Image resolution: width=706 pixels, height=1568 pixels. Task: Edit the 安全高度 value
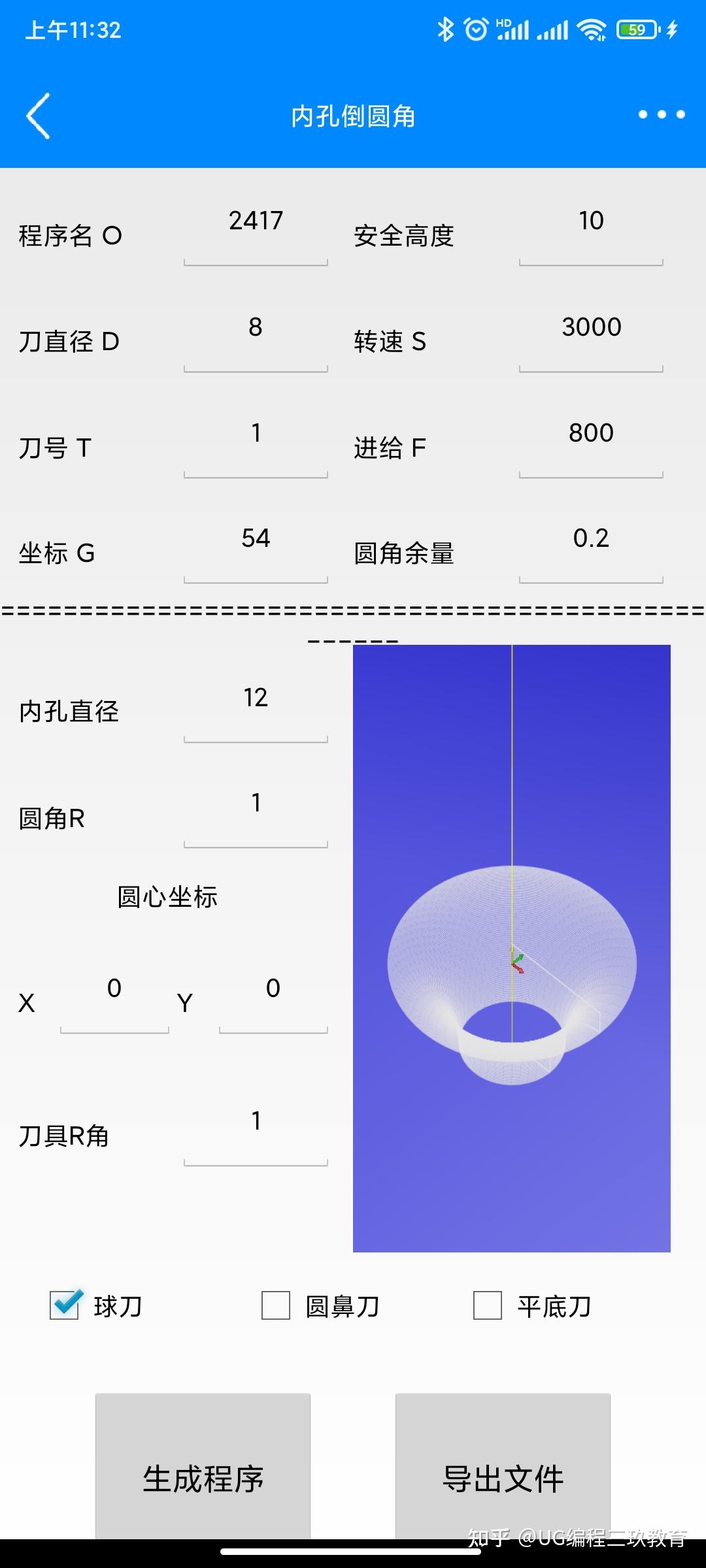coord(591,229)
